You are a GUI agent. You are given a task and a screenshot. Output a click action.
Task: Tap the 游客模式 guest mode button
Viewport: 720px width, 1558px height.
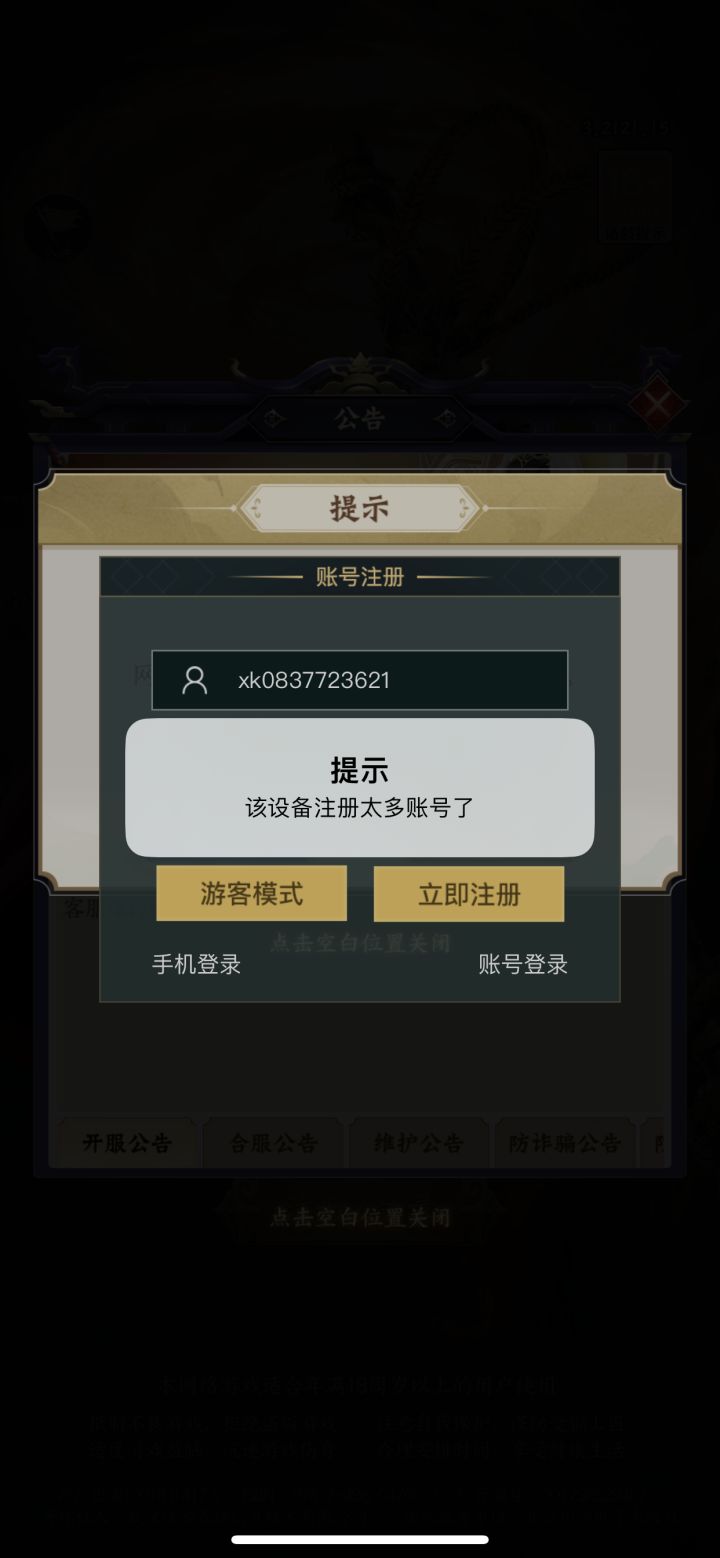tap(251, 892)
